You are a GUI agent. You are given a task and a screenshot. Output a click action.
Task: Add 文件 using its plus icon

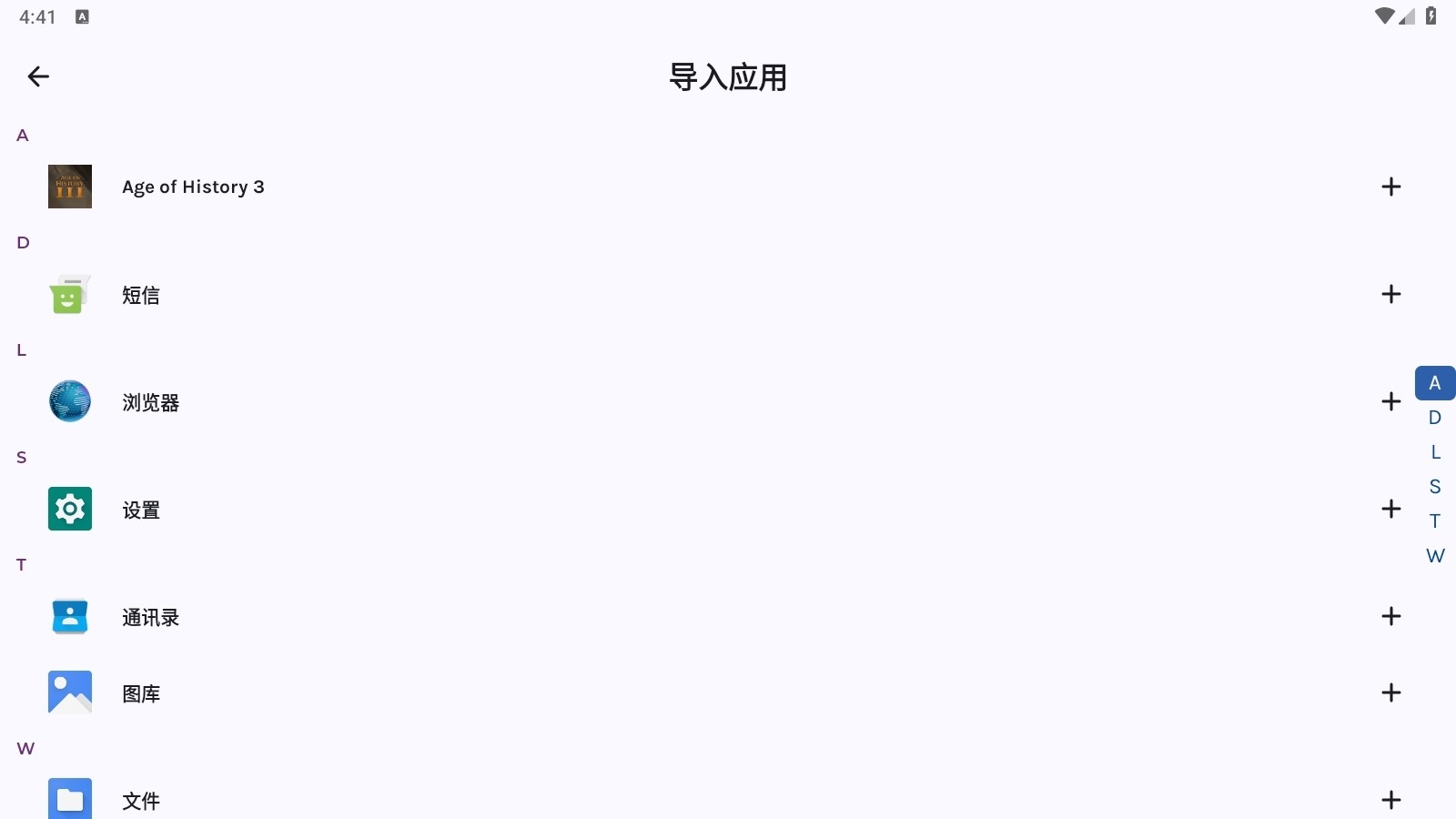[1390, 800]
